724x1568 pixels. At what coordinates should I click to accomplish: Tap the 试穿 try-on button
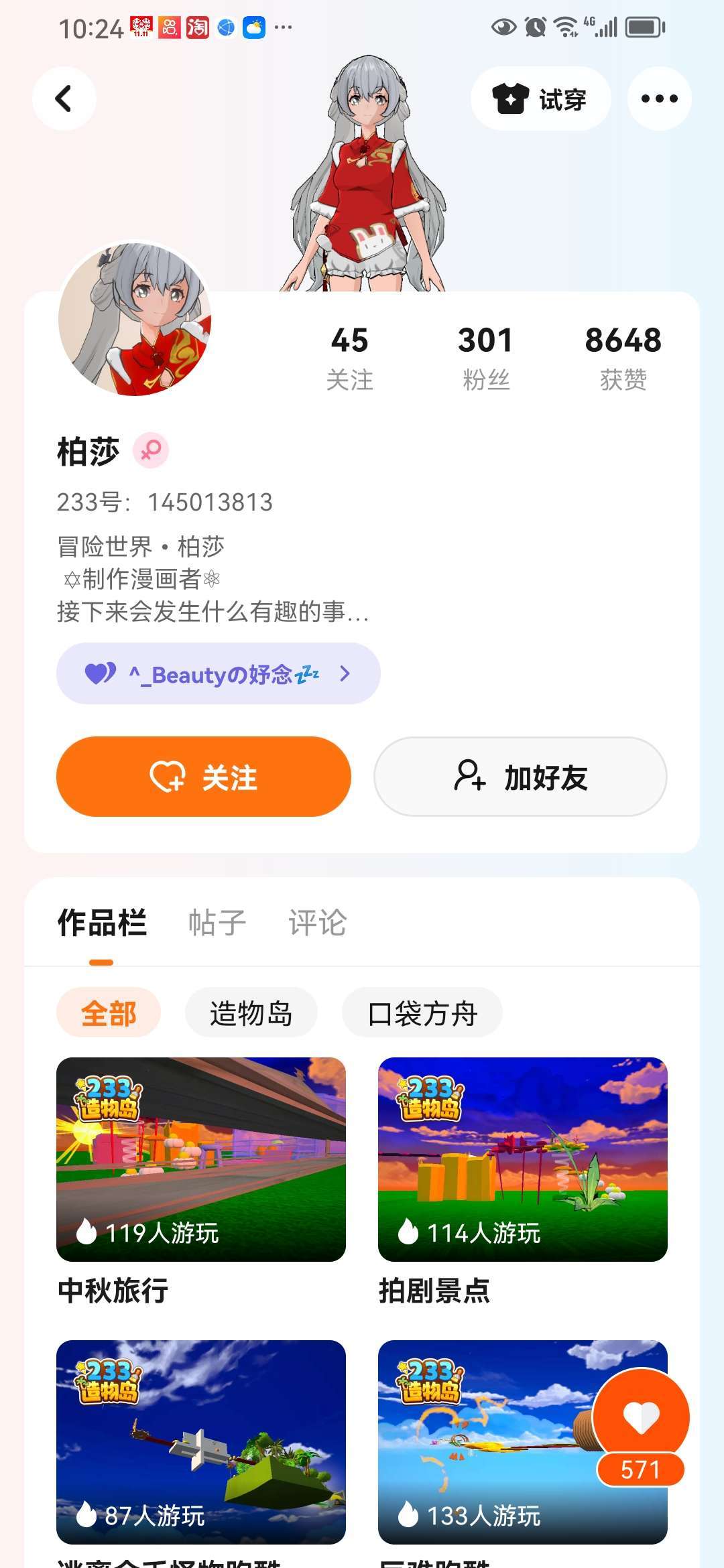click(x=540, y=99)
